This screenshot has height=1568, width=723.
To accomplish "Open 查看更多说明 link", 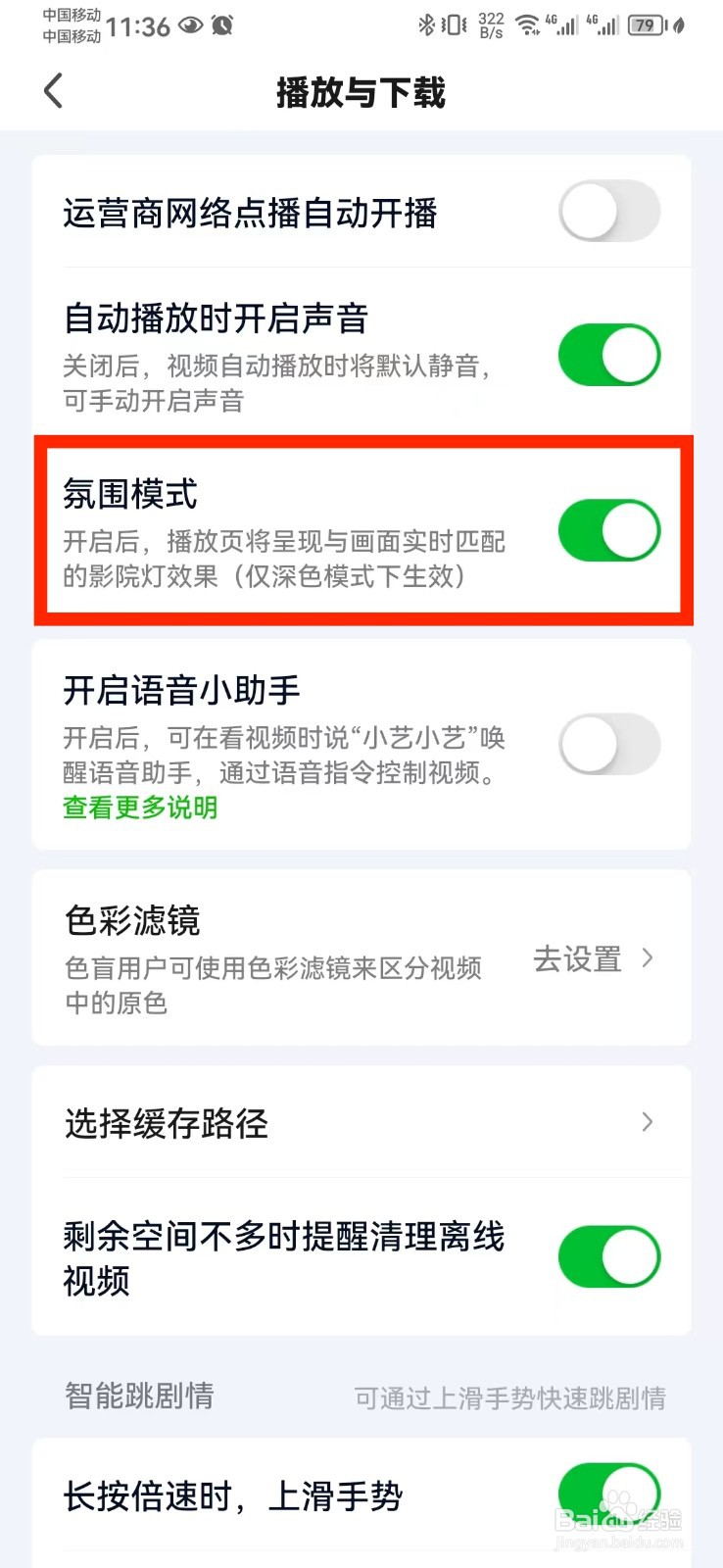I will (139, 808).
